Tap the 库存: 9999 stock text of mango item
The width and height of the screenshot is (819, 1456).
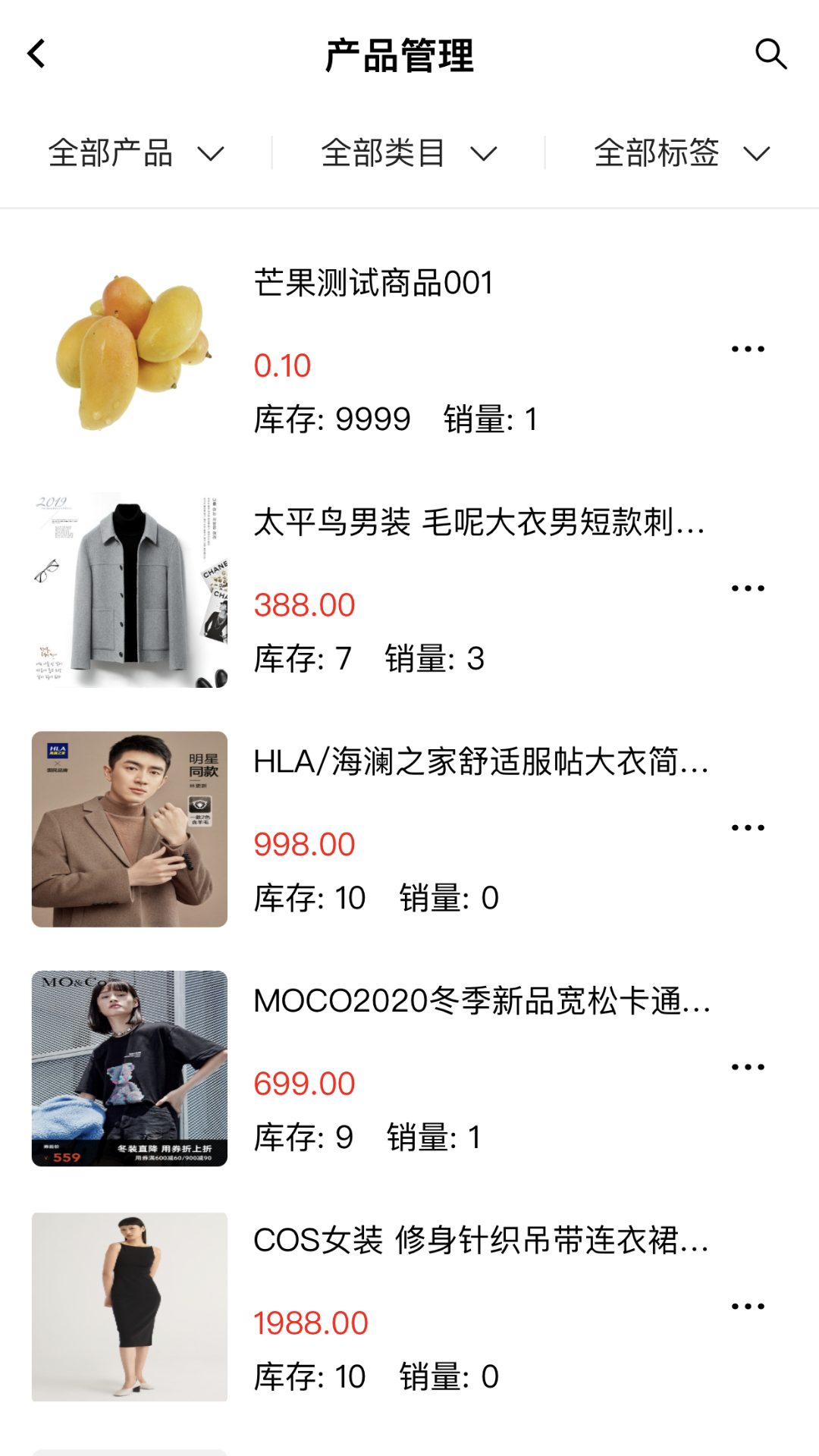[331, 419]
